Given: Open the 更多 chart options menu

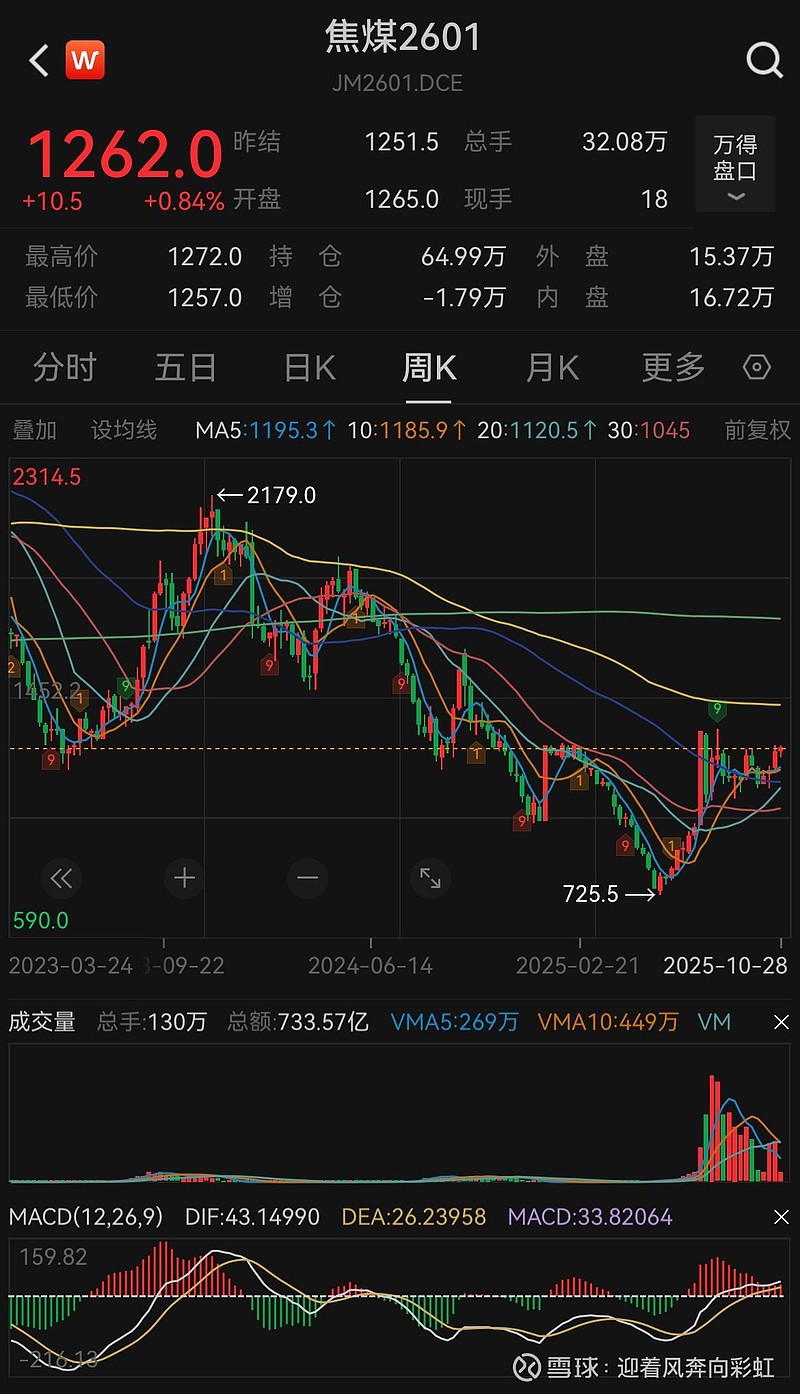Looking at the screenshot, I should pos(672,368).
